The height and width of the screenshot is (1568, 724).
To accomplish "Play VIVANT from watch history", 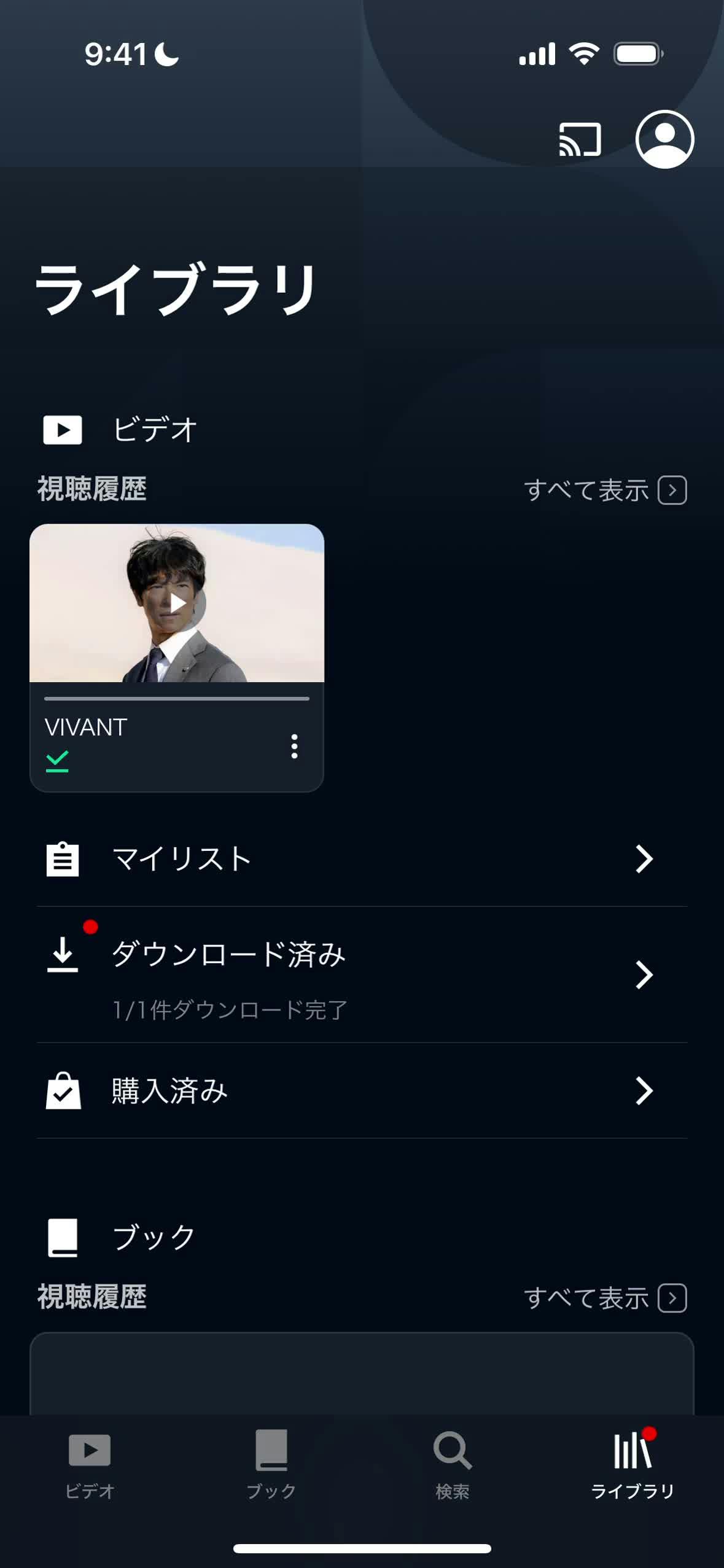I will (x=177, y=603).
